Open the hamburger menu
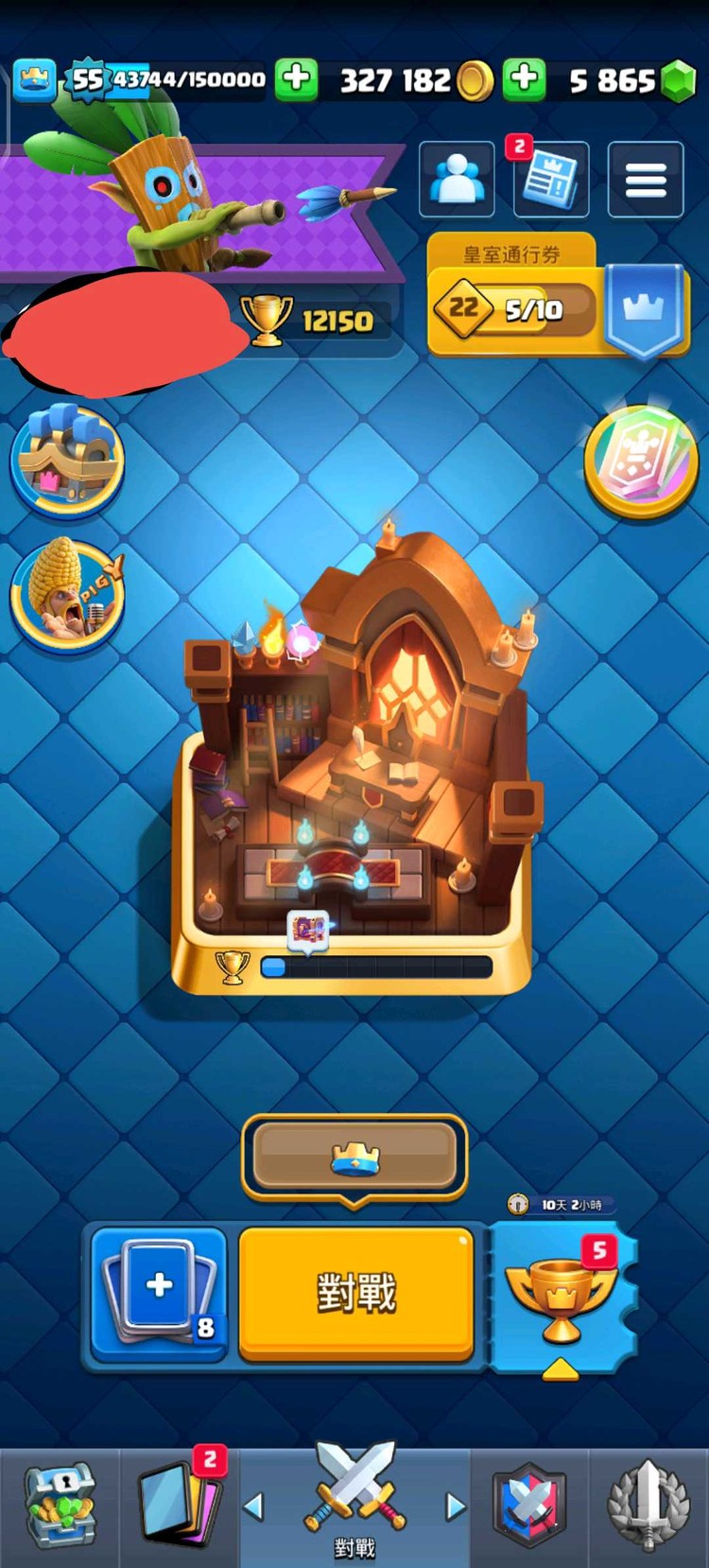This screenshot has height=1568, width=709. 646,180
